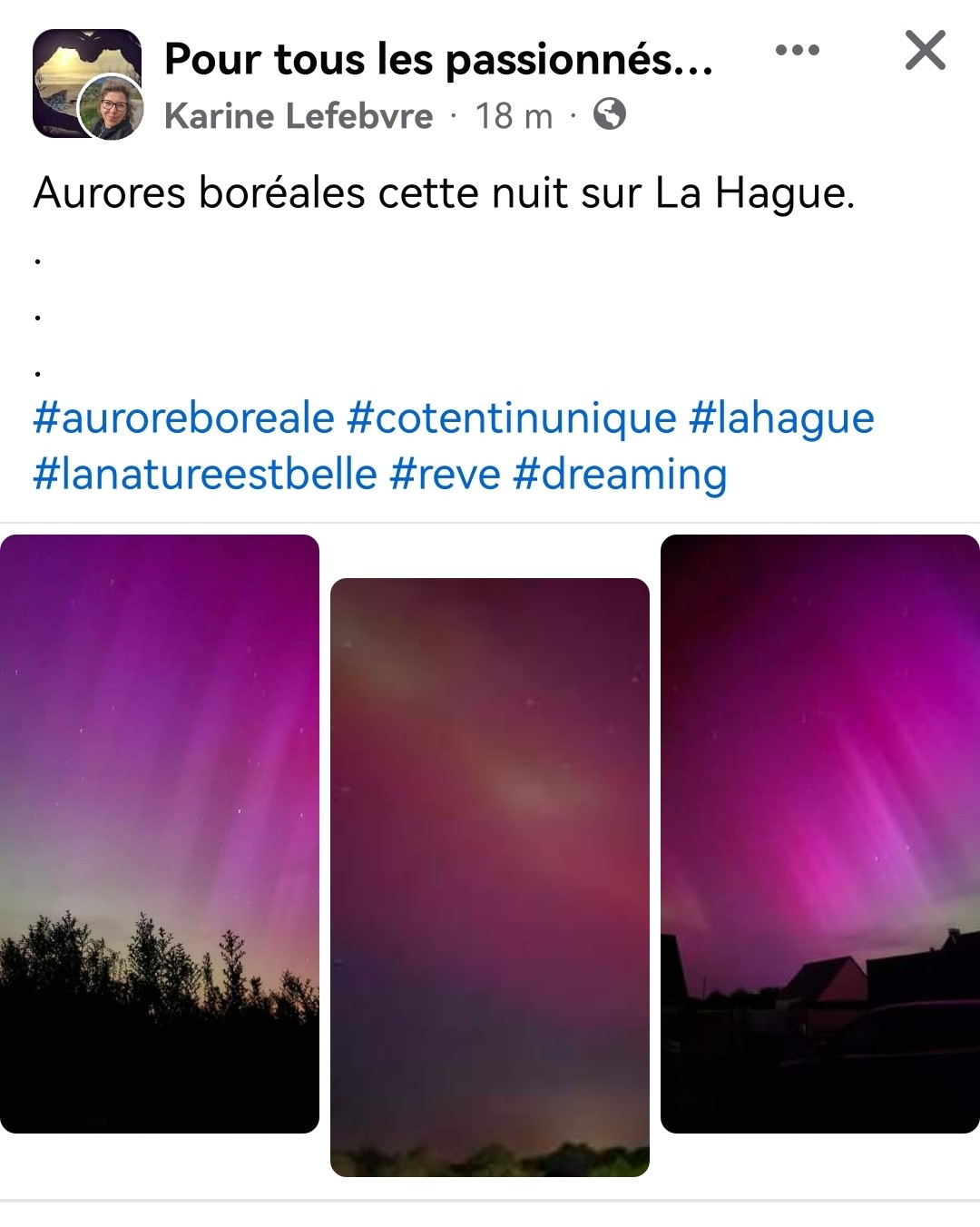This screenshot has width=980, height=1227.
Task: Open the three-dot post options menu
Action: pyautogui.click(x=797, y=50)
